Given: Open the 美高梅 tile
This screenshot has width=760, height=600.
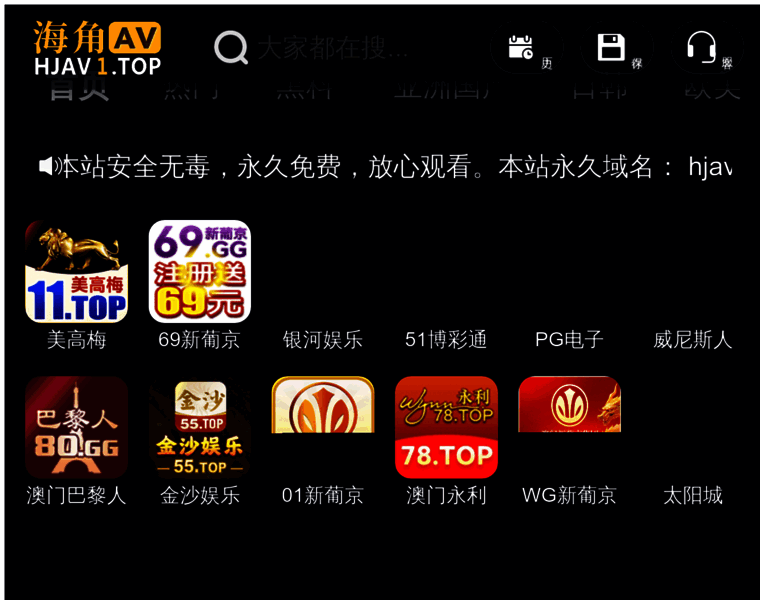Looking at the screenshot, I should [76, 272].
